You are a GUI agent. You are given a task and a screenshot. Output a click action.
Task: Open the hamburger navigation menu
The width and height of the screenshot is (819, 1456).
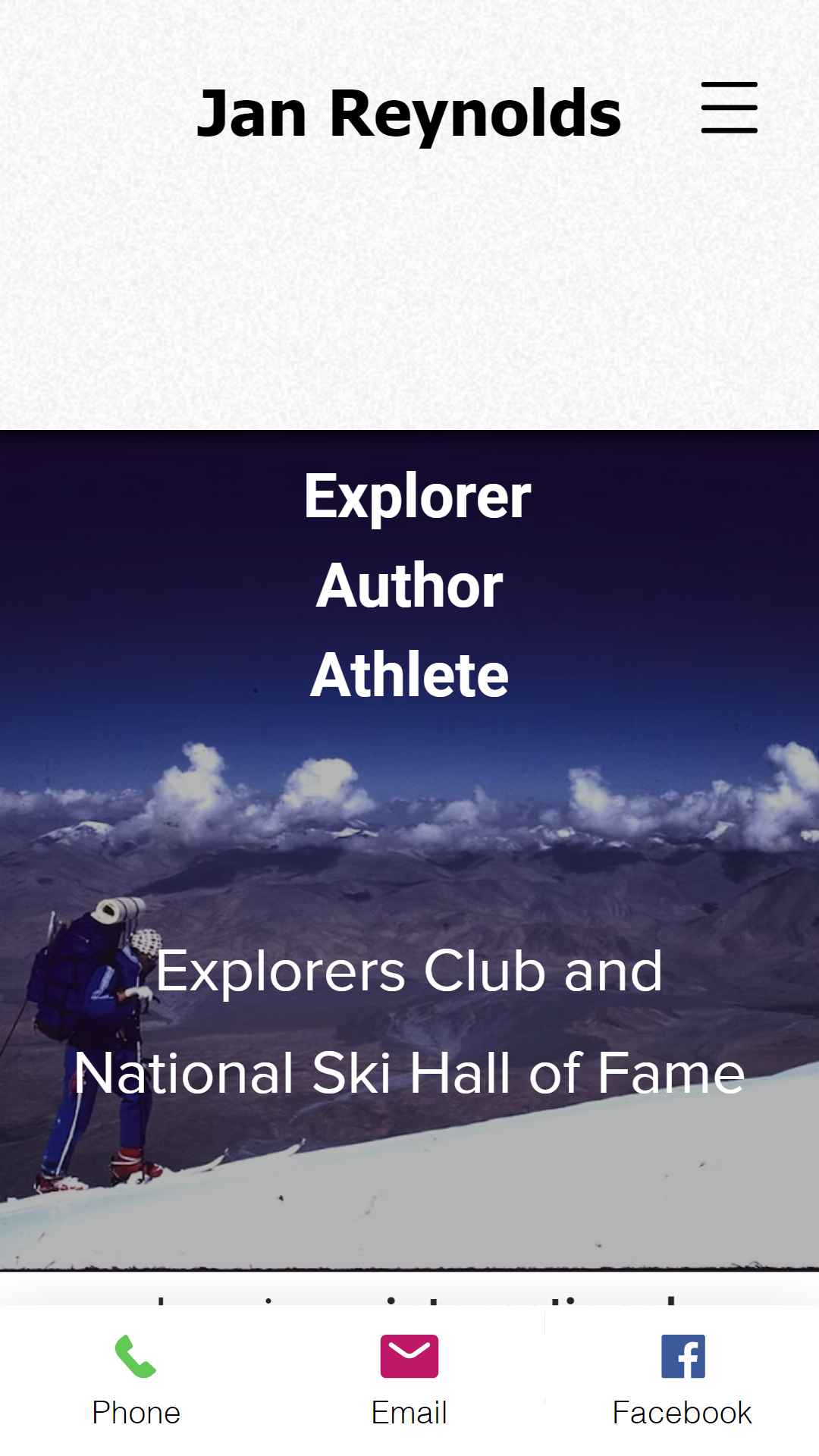click(729, 108)
